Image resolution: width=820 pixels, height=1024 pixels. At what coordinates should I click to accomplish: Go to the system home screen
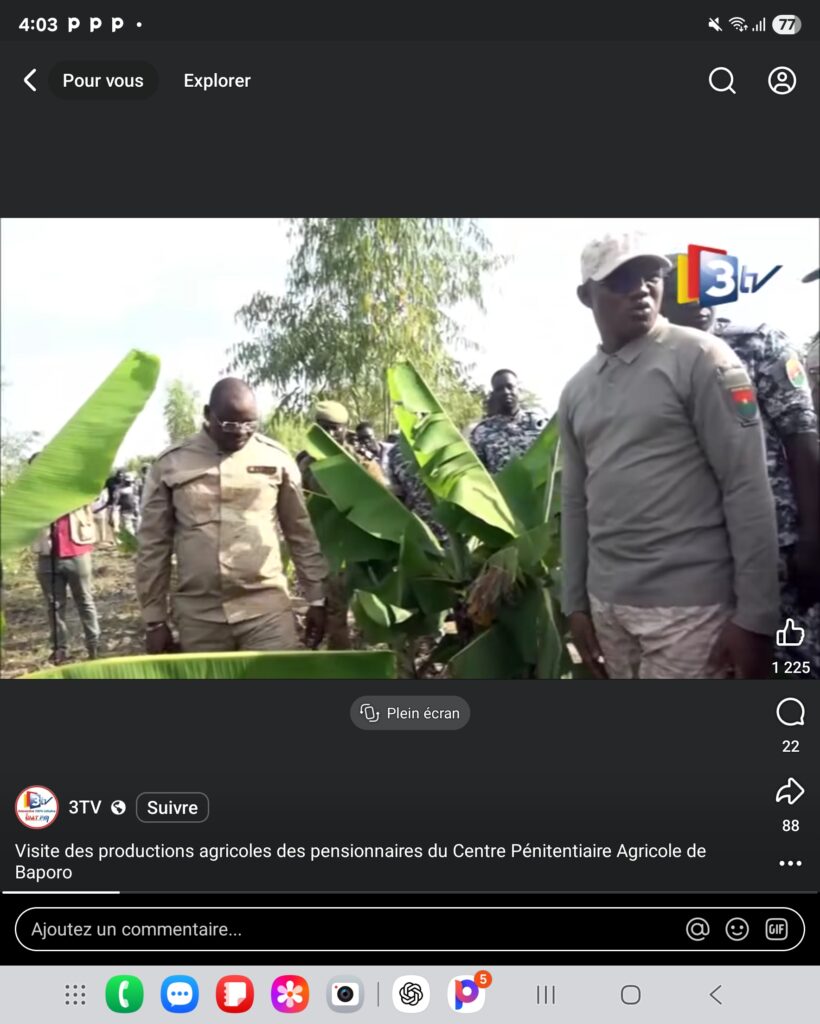630,994
